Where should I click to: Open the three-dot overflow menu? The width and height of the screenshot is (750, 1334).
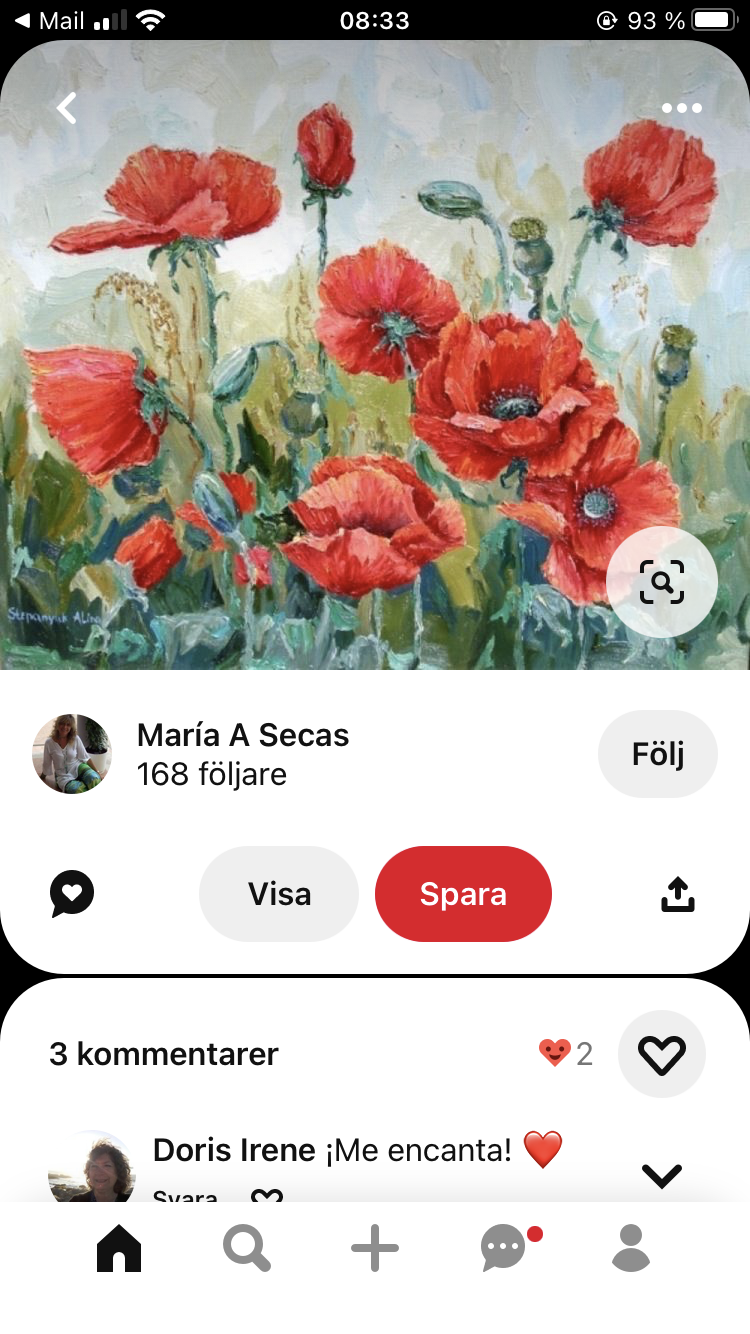point(681,108)
